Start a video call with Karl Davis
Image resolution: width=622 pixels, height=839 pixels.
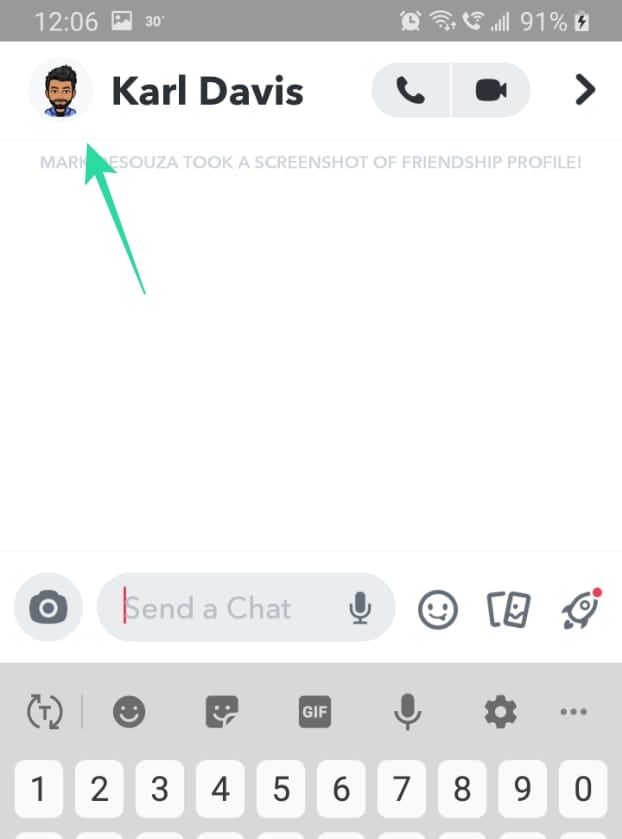[x=490, y=91]
